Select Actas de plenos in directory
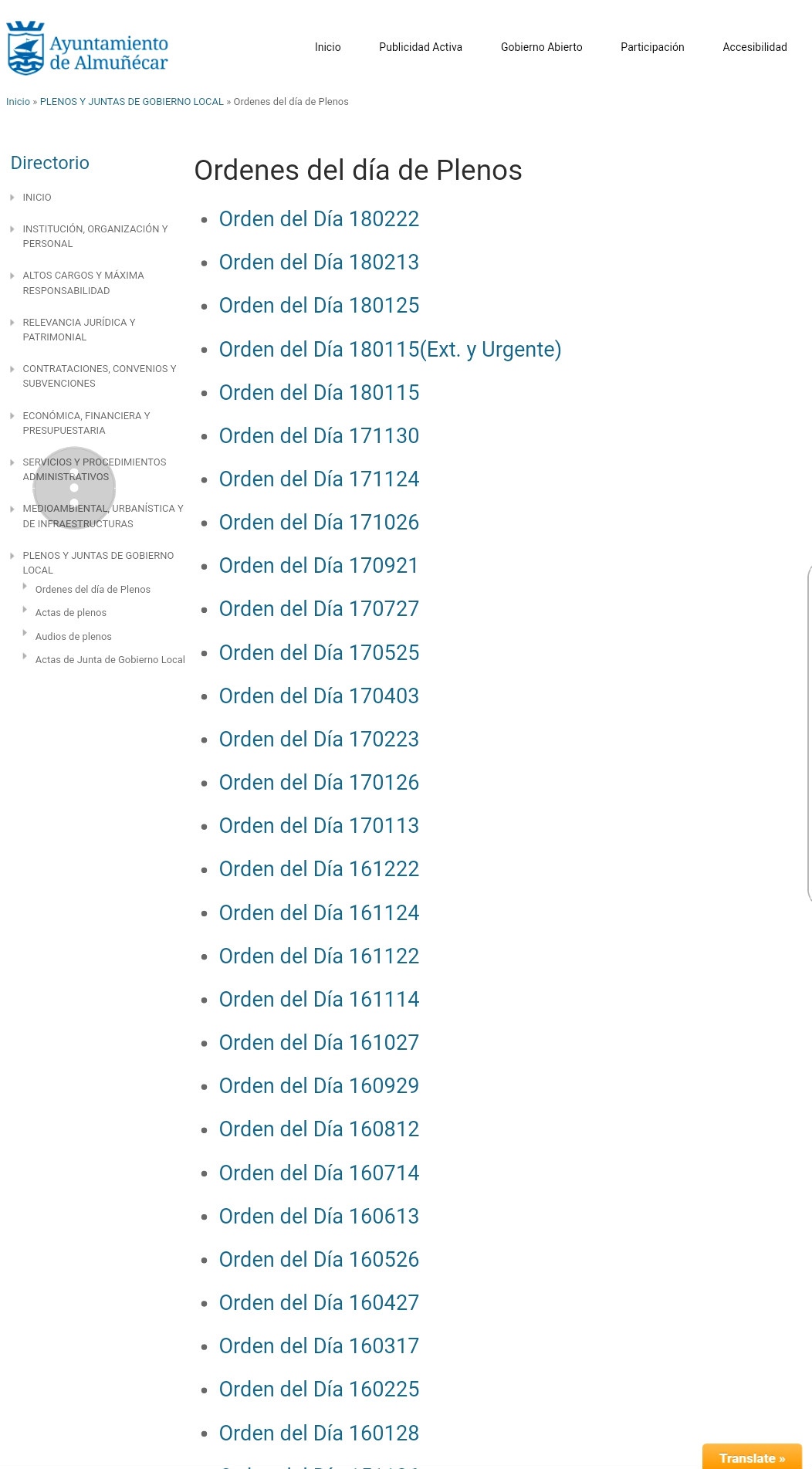 (x=71, y=613)
